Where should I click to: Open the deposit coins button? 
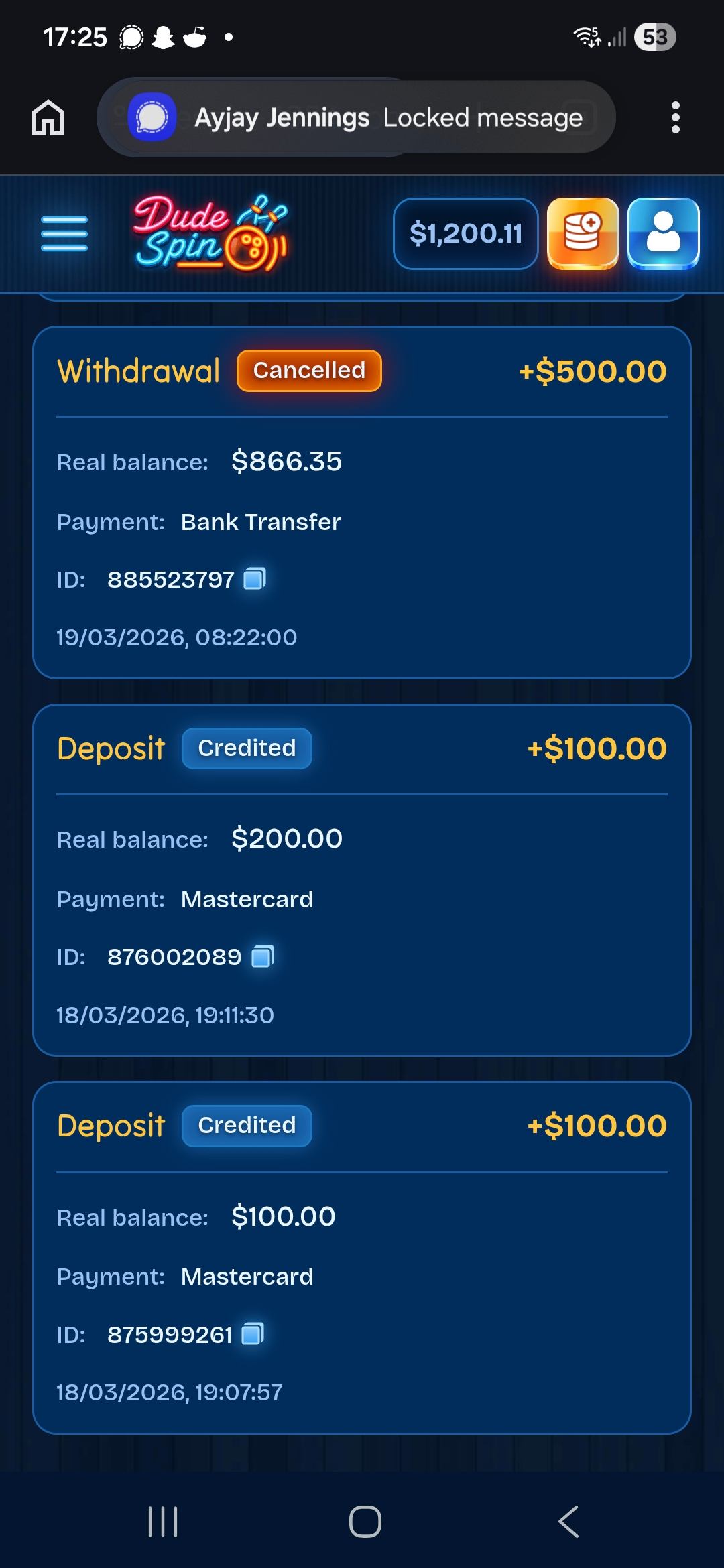coord(583,233)
